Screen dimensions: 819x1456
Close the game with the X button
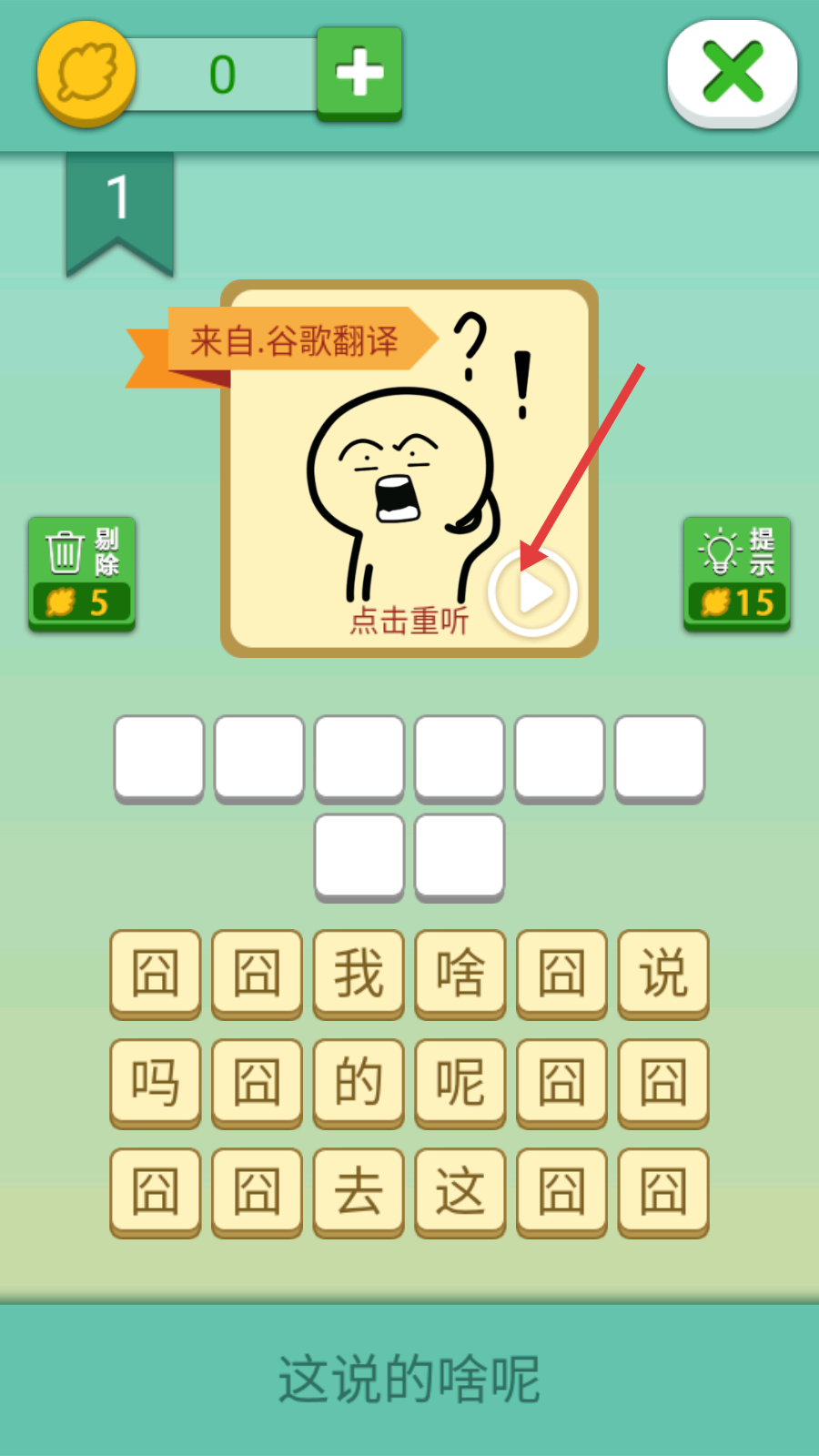point(733,73)
